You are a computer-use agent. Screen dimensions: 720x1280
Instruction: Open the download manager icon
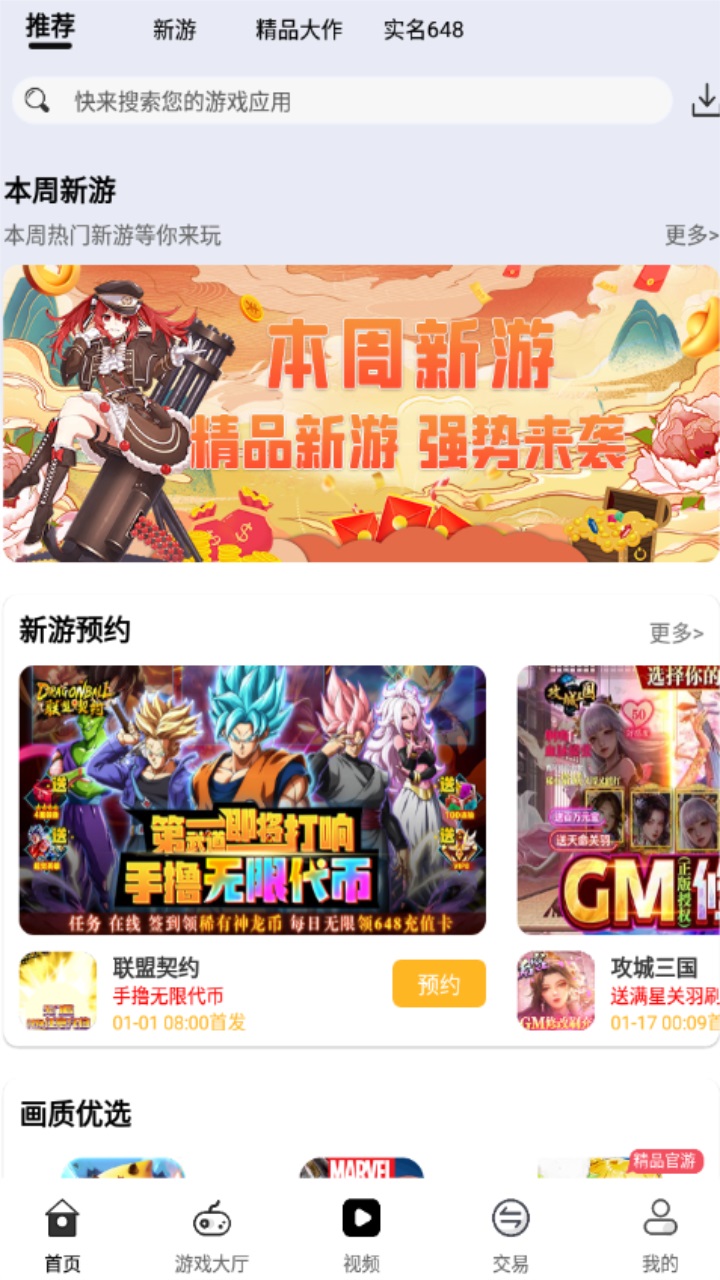click(x=704, y=100)
